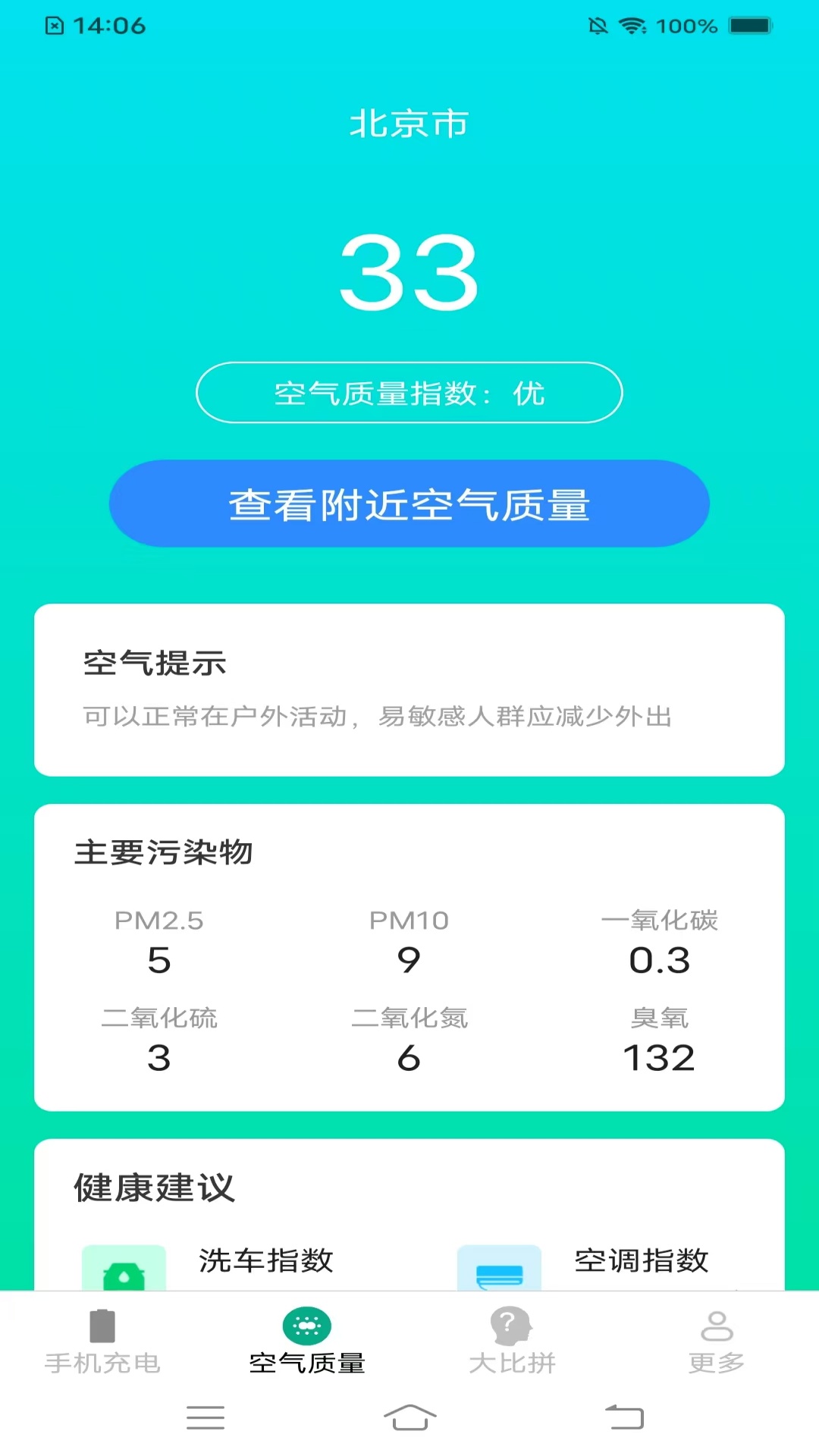
Task: Tap the battery icon in status bar
Action: (x=751, y=24)
